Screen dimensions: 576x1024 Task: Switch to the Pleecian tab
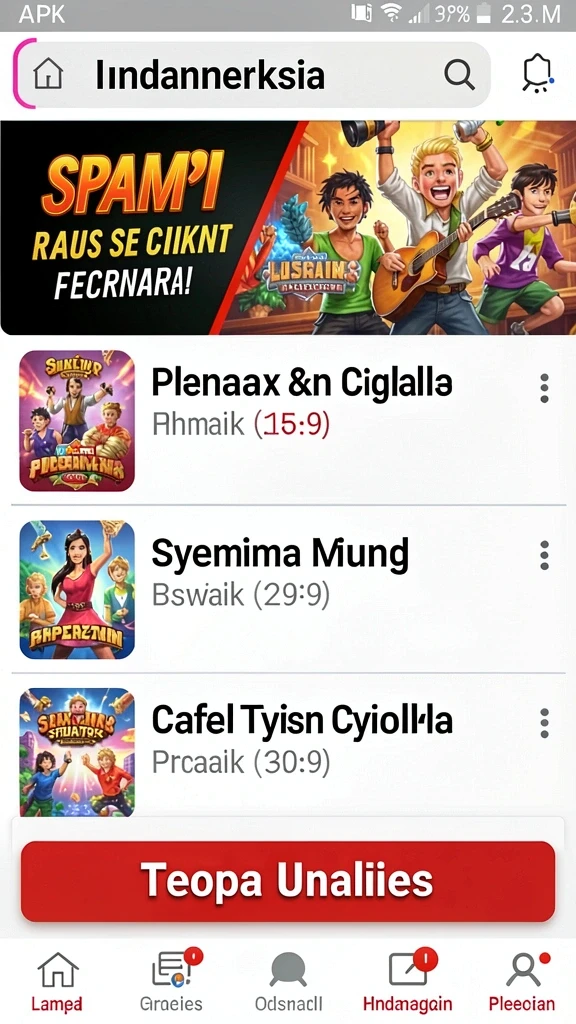click(522, 981)
